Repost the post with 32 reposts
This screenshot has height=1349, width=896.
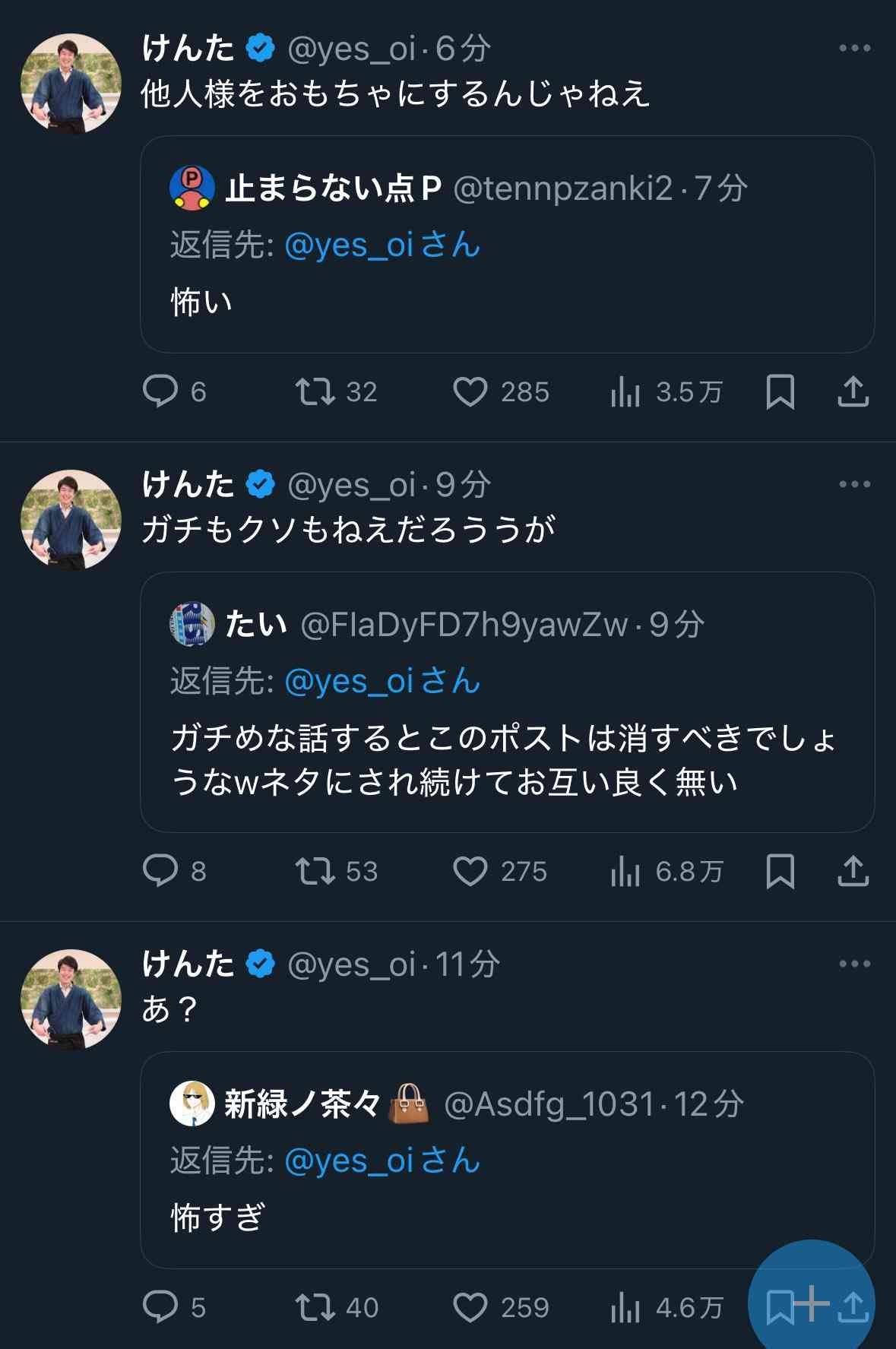[x=315, y=391]
